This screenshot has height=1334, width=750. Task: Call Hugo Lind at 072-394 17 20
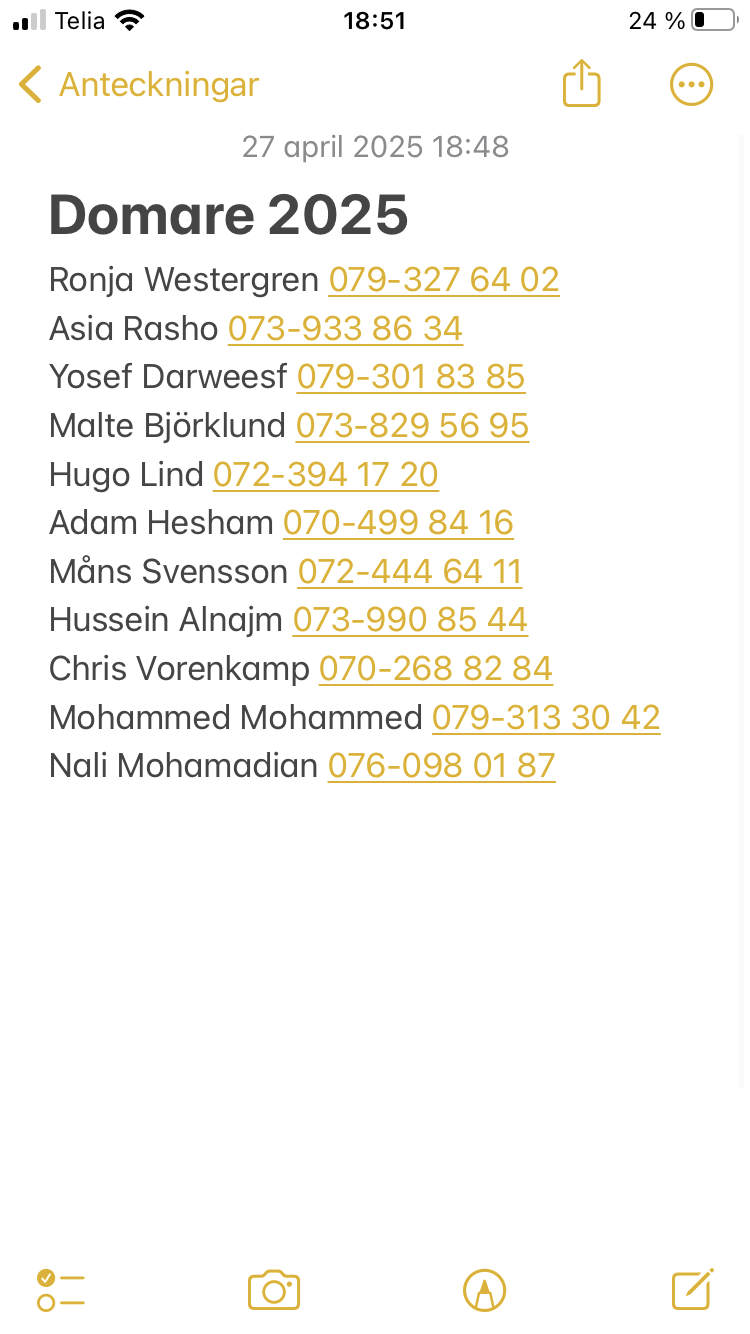click(x=326, y=474)
